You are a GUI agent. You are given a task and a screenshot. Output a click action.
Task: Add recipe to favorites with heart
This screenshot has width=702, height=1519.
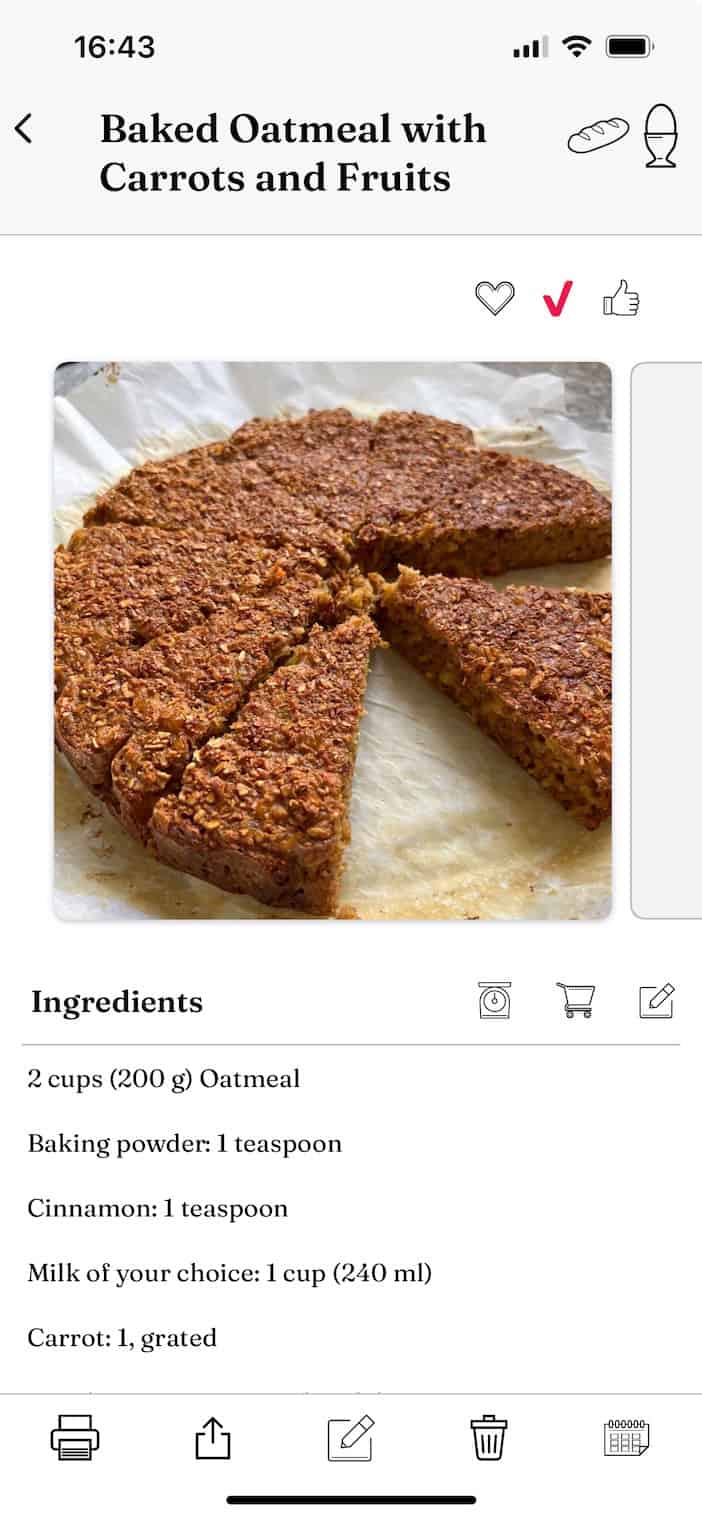[x=494, y=298]
